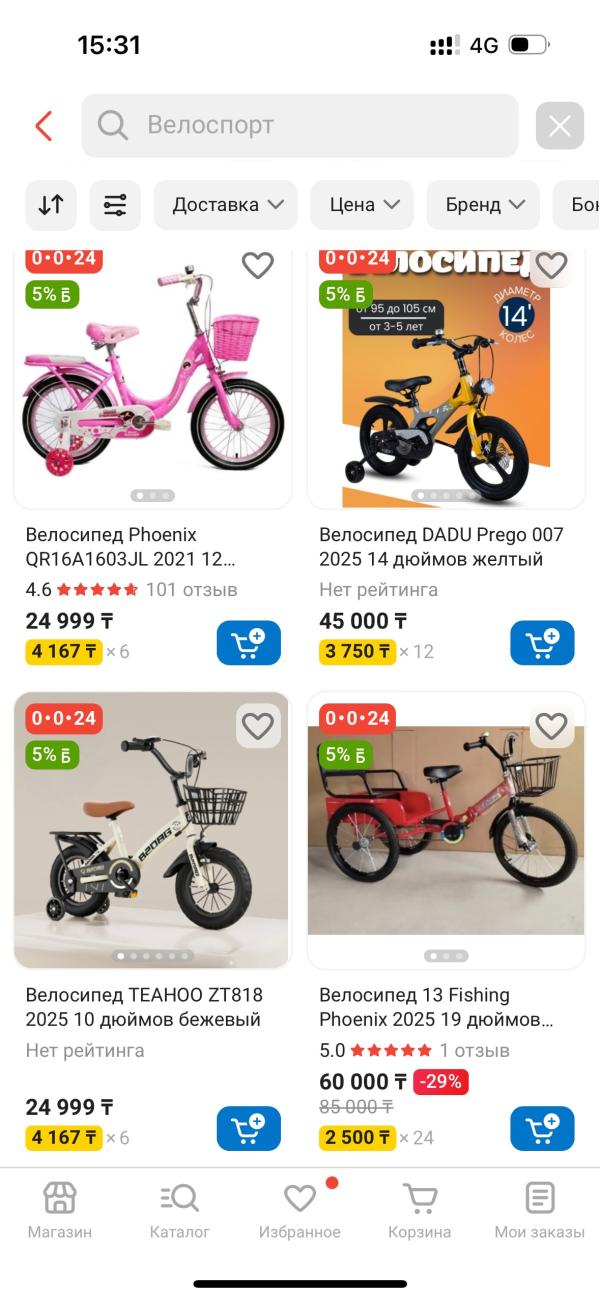The width and height of the screenshot is (600, 1300).
Task: Add DADU Prego 007 bike to cart
Action: pyautogui.click(x=542, y=643)
